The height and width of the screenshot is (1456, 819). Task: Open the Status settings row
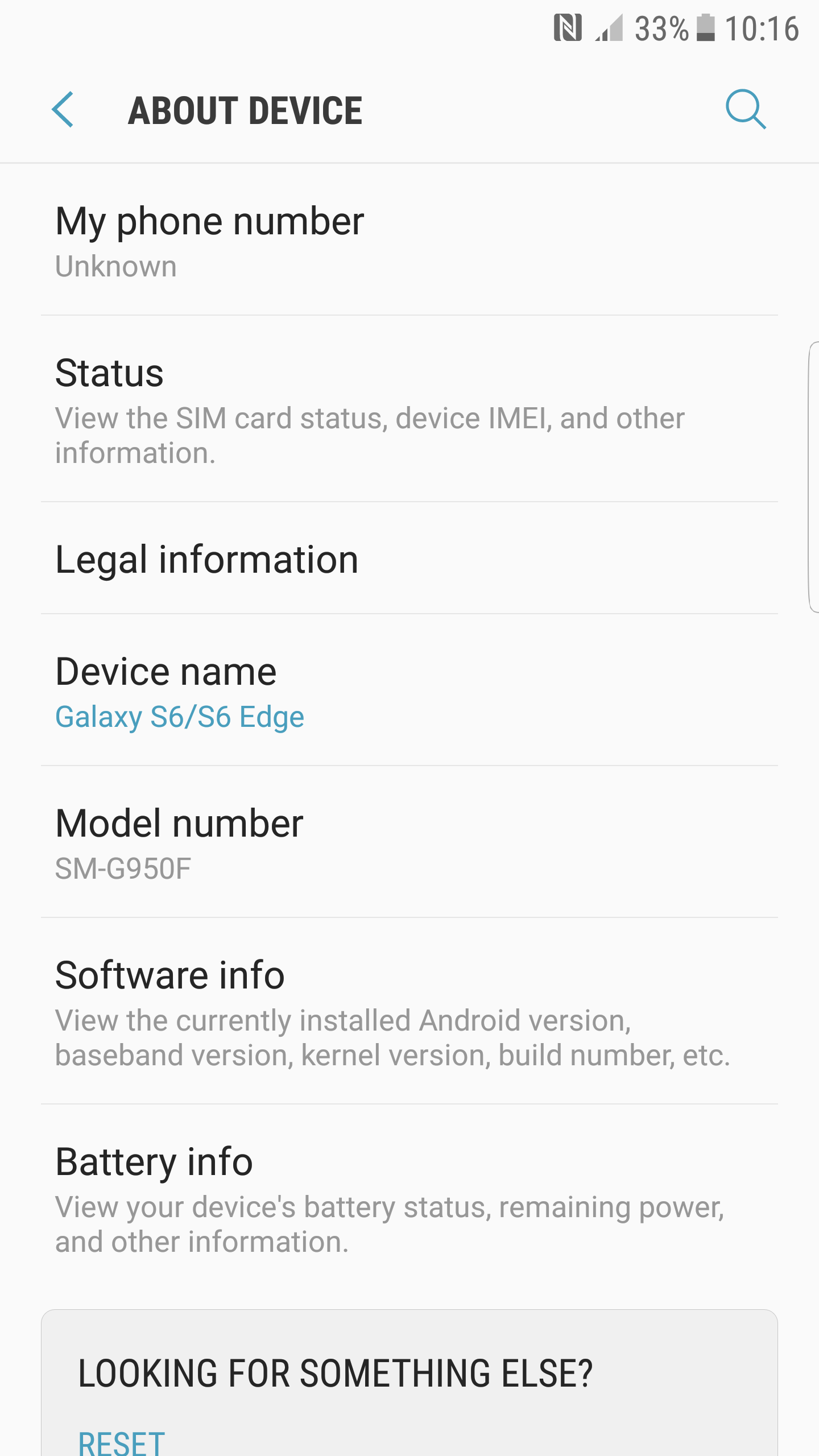409,409
